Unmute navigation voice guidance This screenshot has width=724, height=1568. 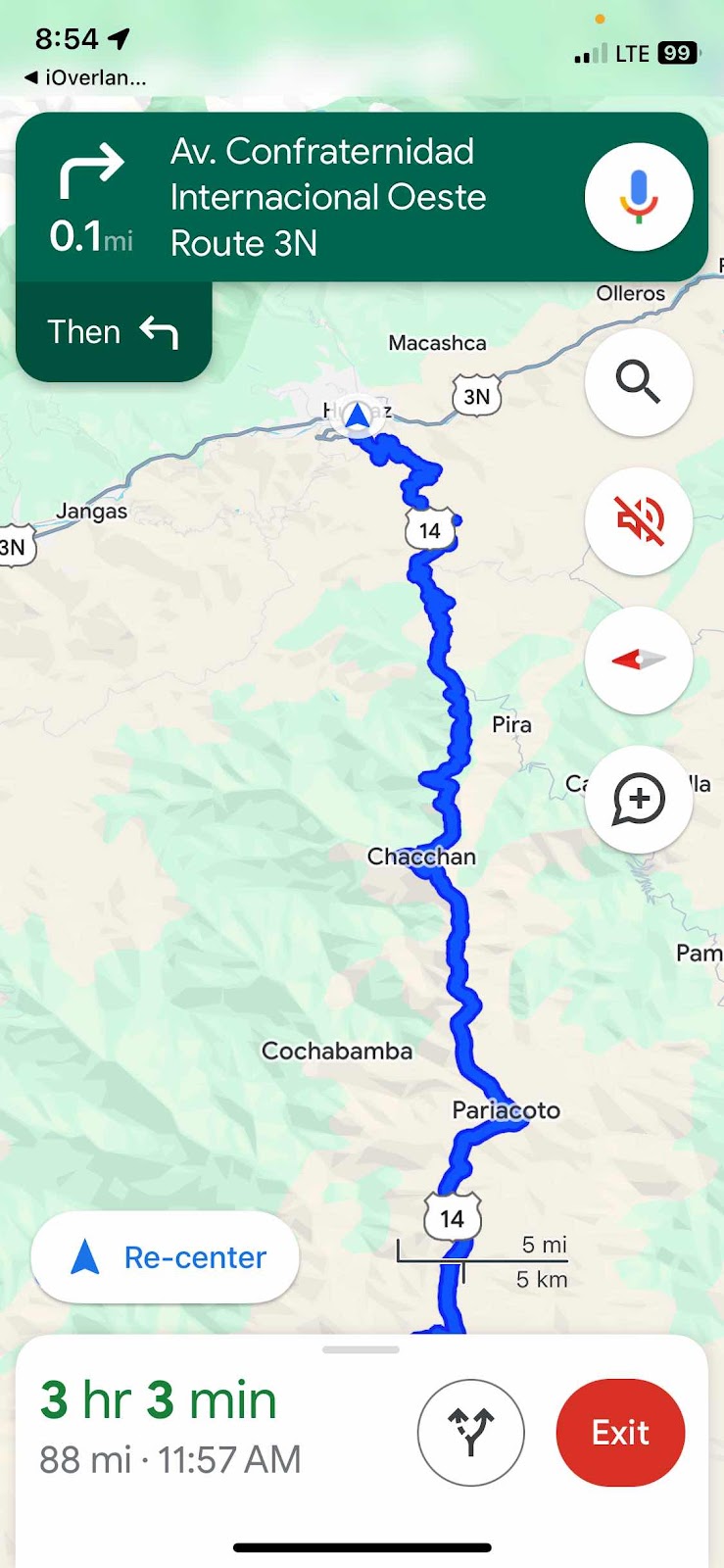638,519
